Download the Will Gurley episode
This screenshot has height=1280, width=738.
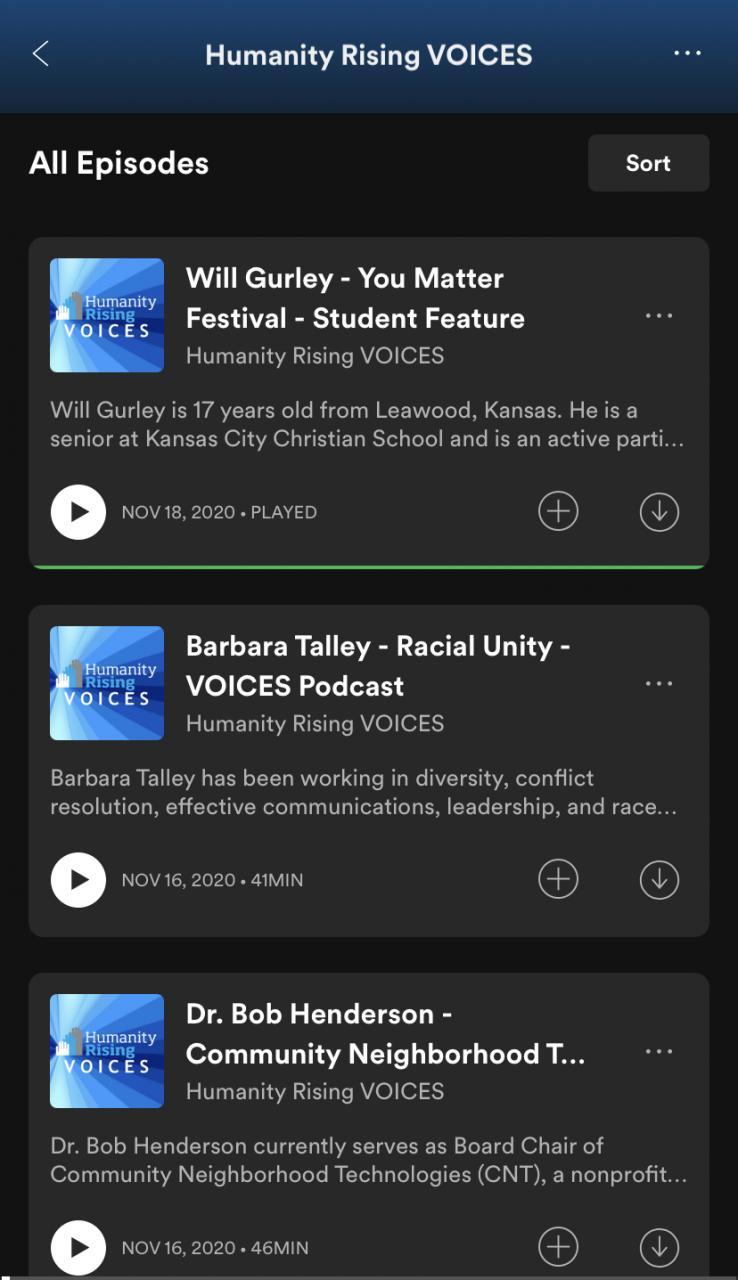click(x=659, y=512)
